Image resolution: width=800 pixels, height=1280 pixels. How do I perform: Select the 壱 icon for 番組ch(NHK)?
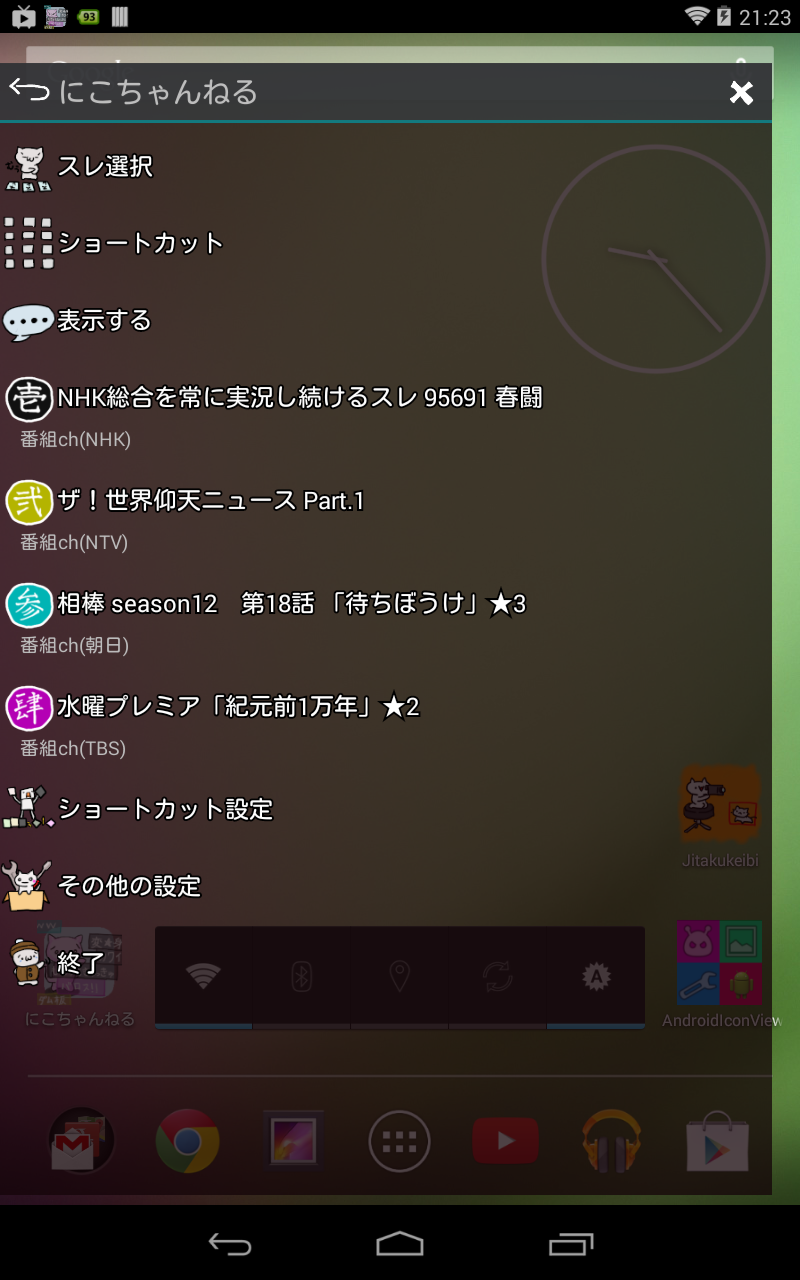(x=28, y=399)
